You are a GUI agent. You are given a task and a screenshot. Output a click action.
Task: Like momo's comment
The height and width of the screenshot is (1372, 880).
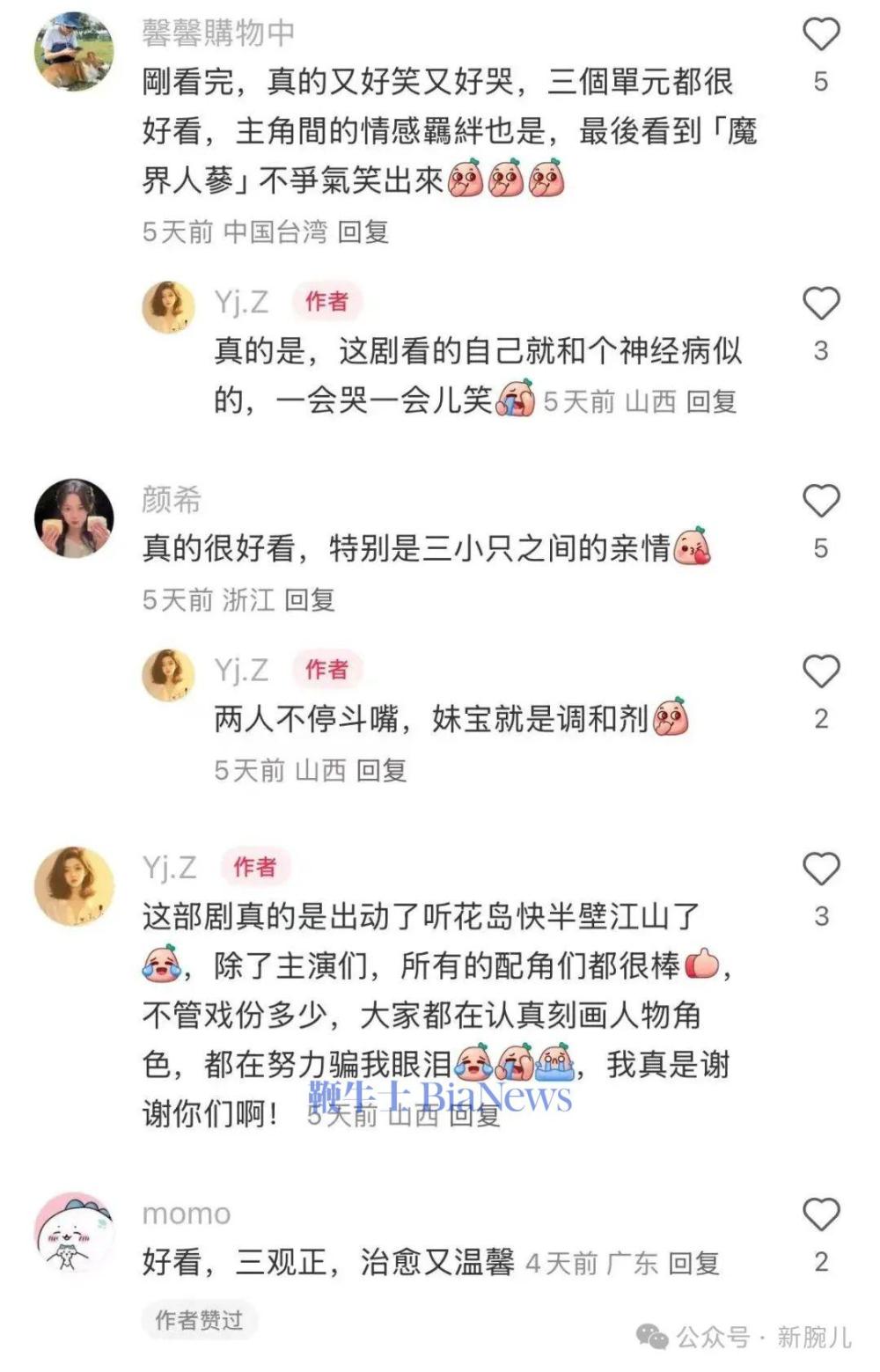click(x=820, y=1214)
